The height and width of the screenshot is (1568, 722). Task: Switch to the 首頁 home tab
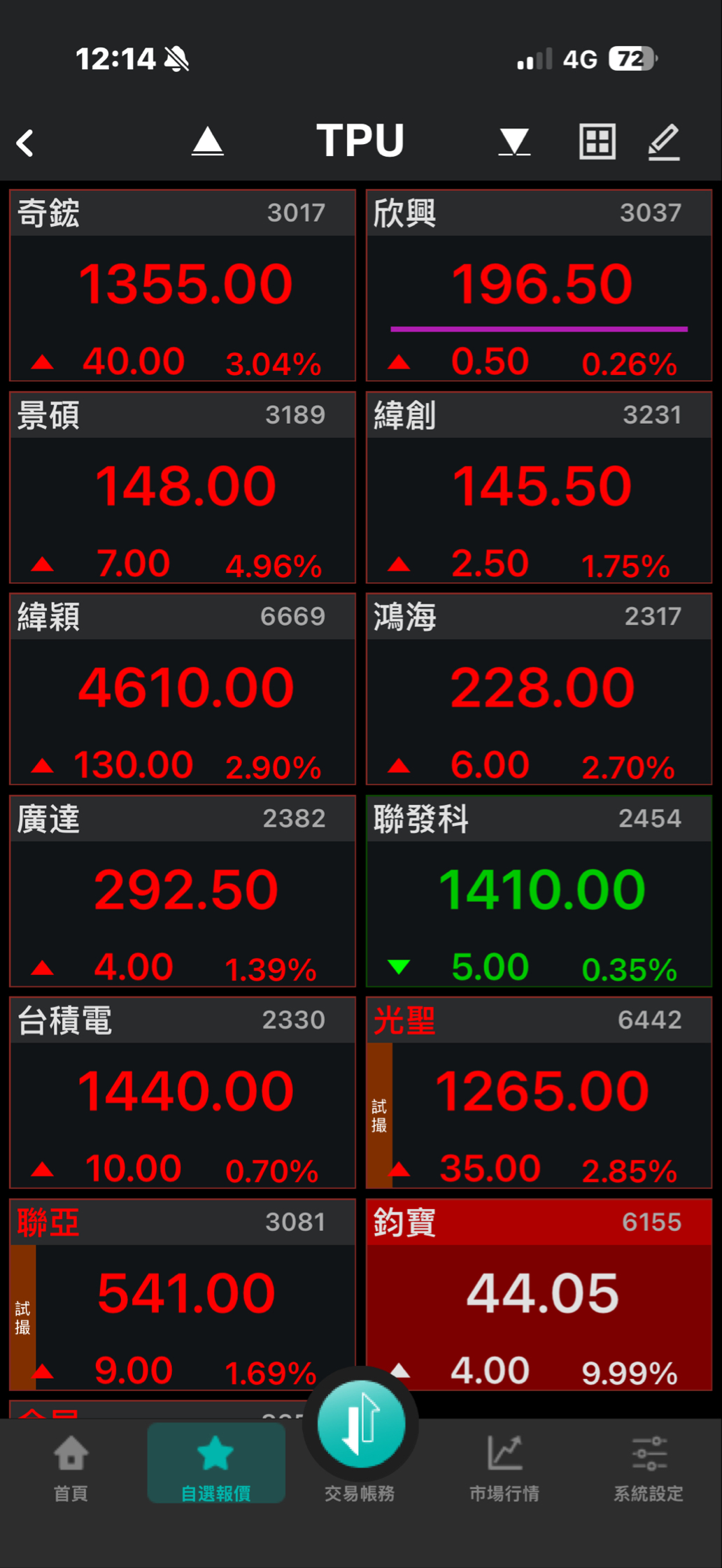point(71,1466)
